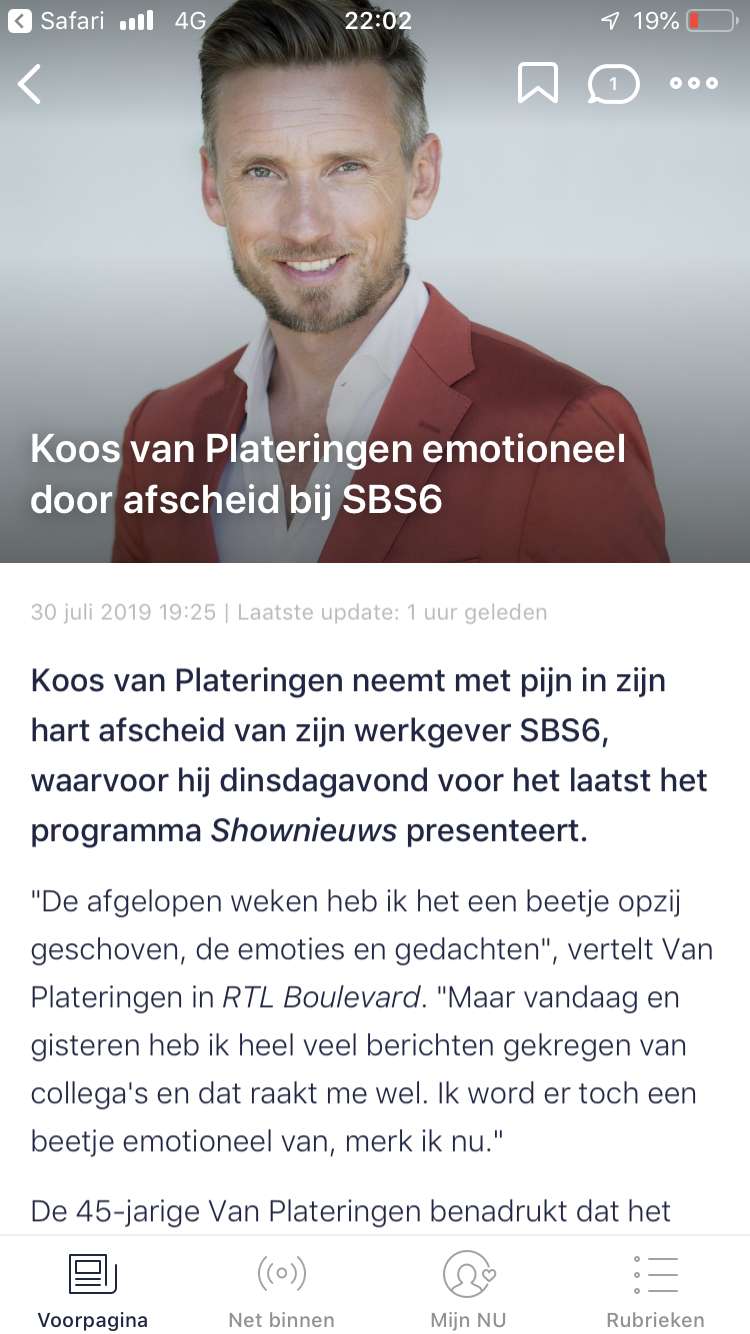
Task: Open the three-dot overflow menu
Action: pyautogui.click(x=694, y=84)
